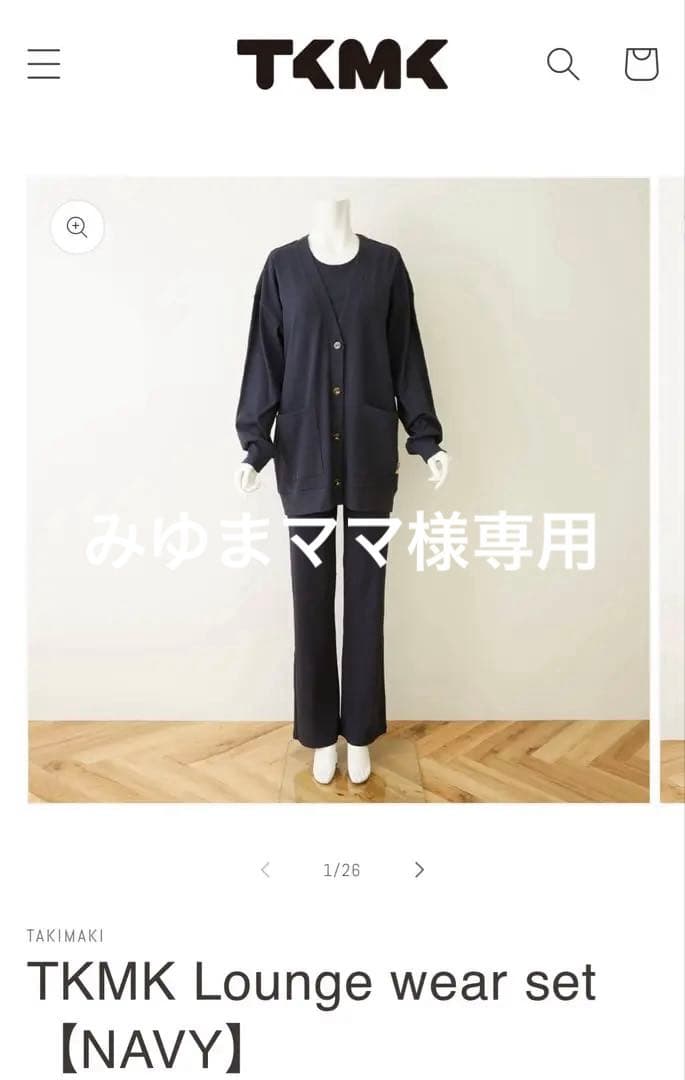The image size is (685, 1080).
Task: Zoom into the product image
Action: coord(77,227)
